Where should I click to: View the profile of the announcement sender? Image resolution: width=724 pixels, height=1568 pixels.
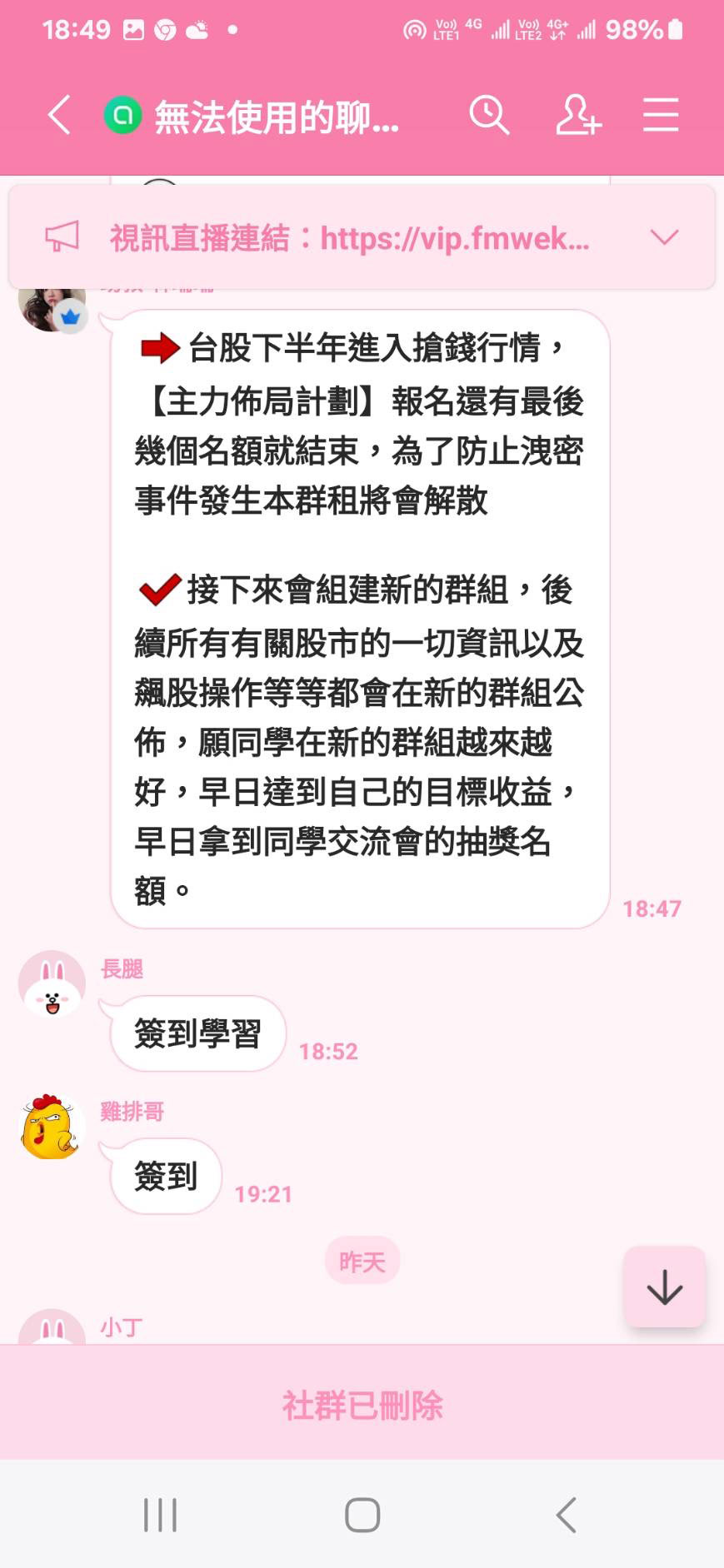(x=52, y=308)
